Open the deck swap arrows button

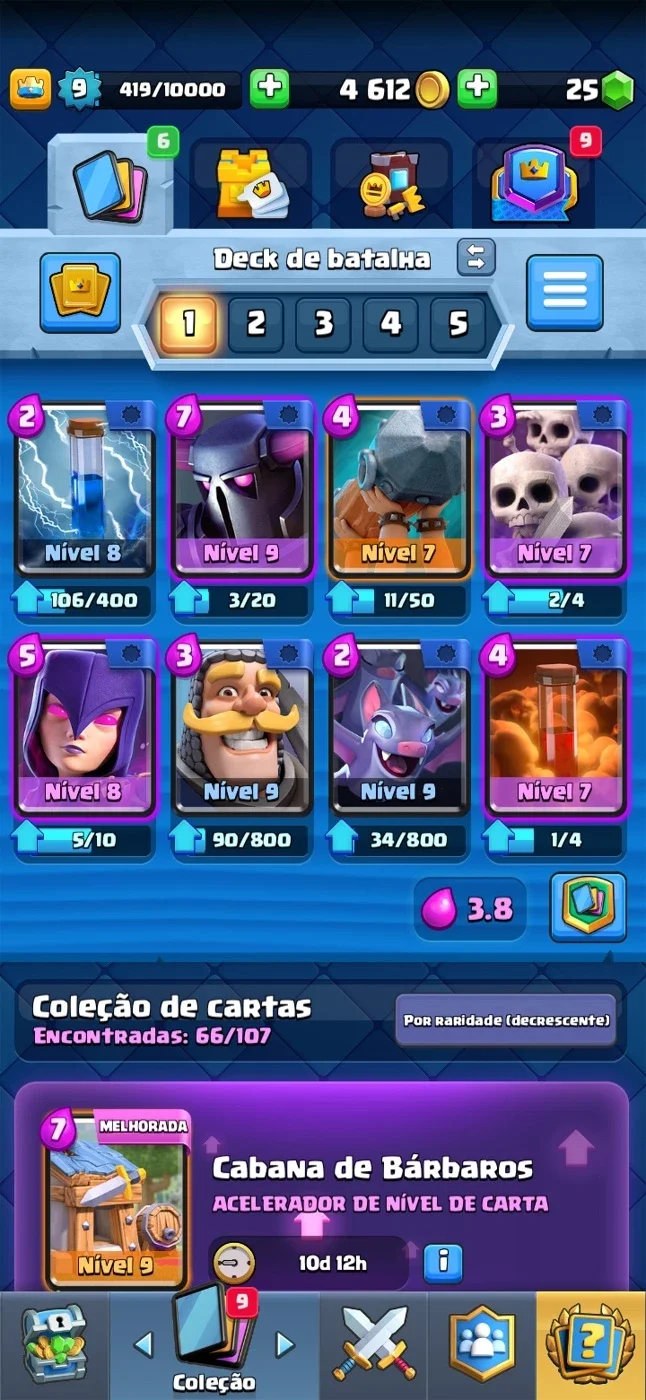click(x=476, y=257)
